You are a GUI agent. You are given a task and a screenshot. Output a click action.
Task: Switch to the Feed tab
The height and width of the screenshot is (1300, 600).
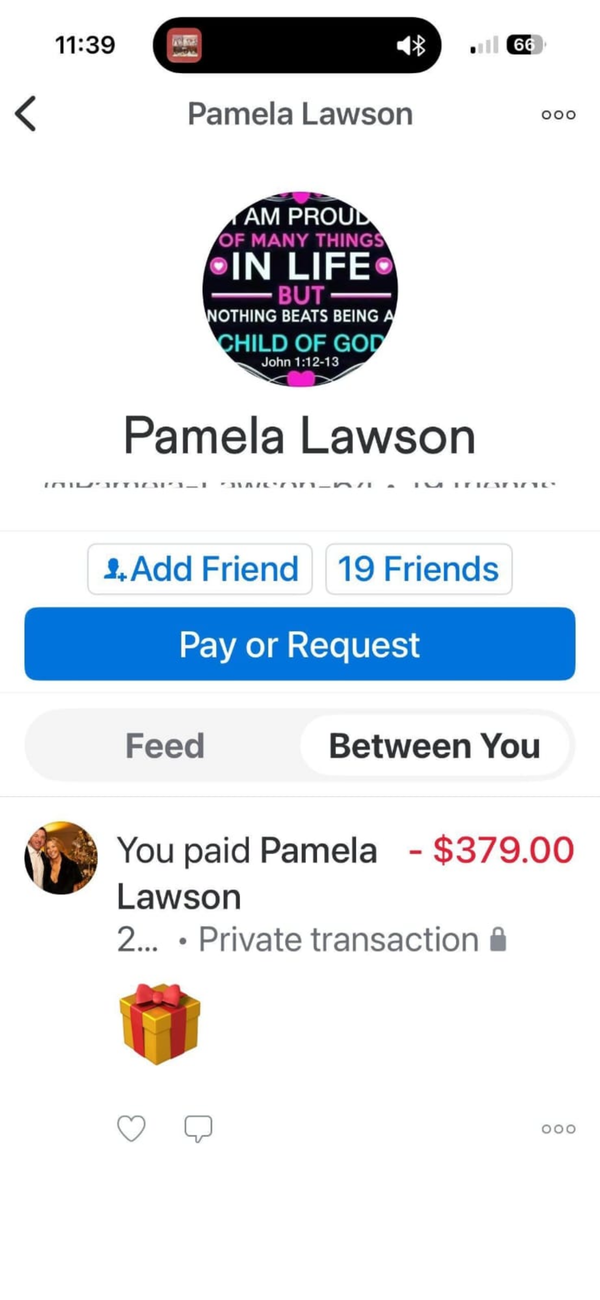(x=164, y=746)
